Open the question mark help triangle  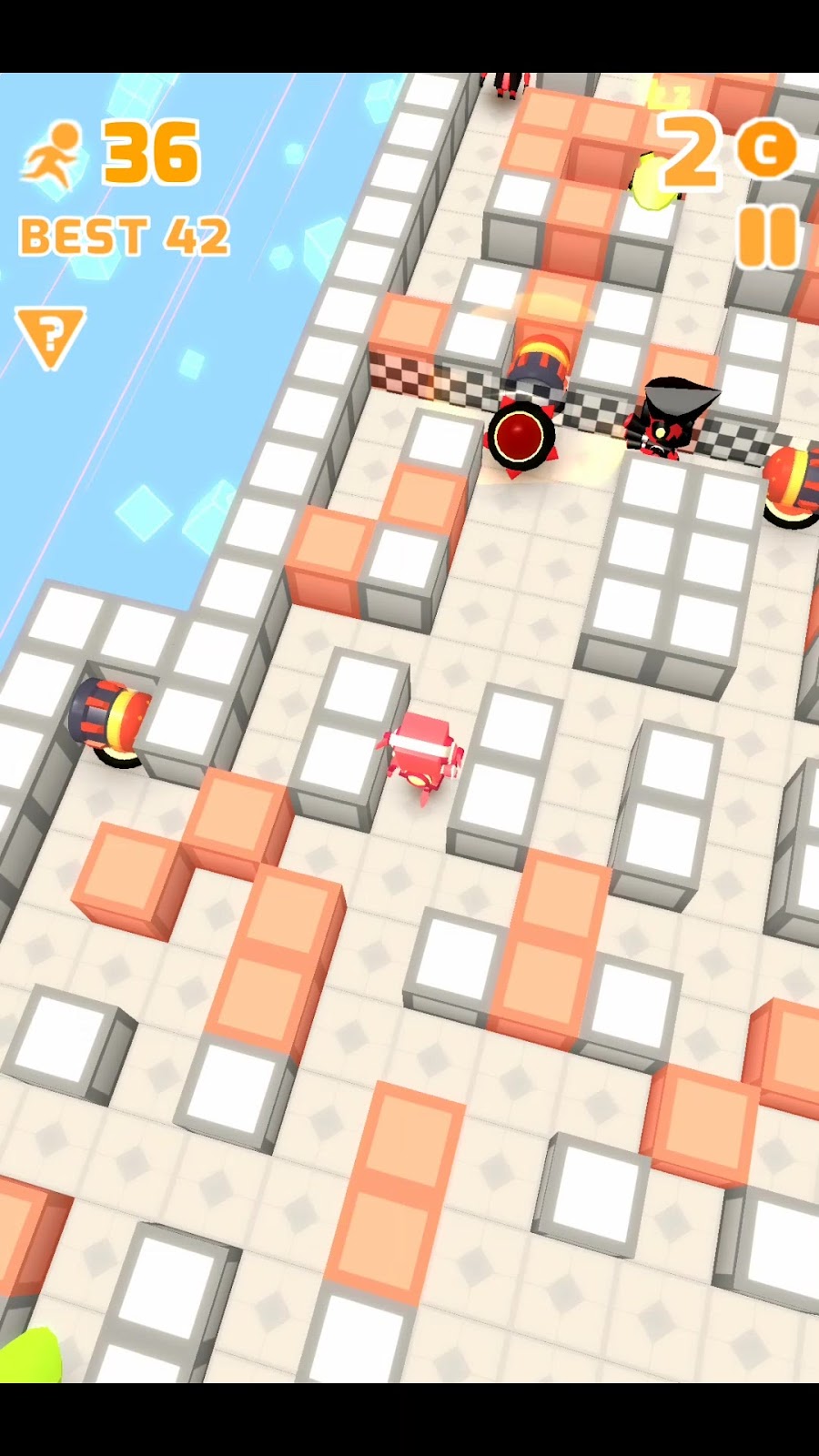pos(51,334)
